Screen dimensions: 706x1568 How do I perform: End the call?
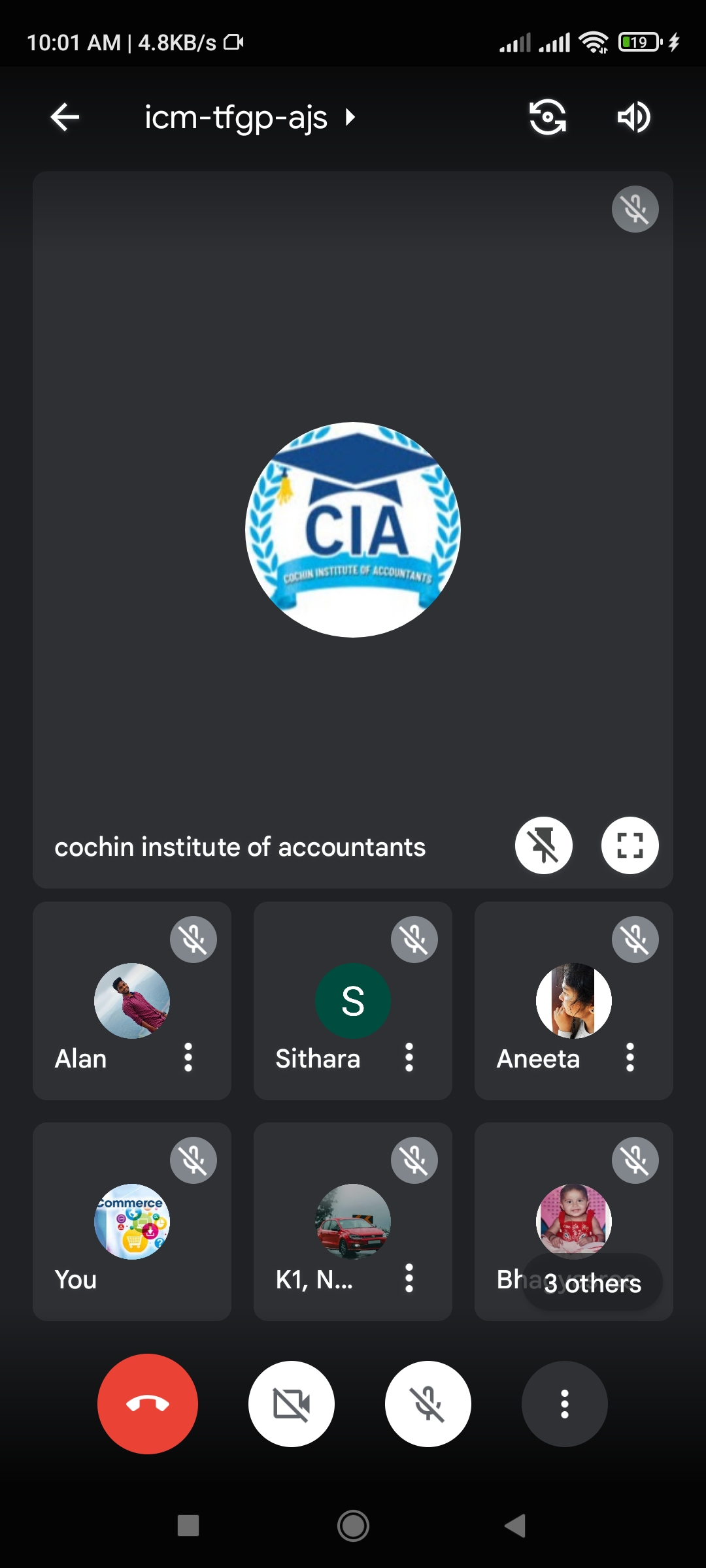pos(148,1403)
